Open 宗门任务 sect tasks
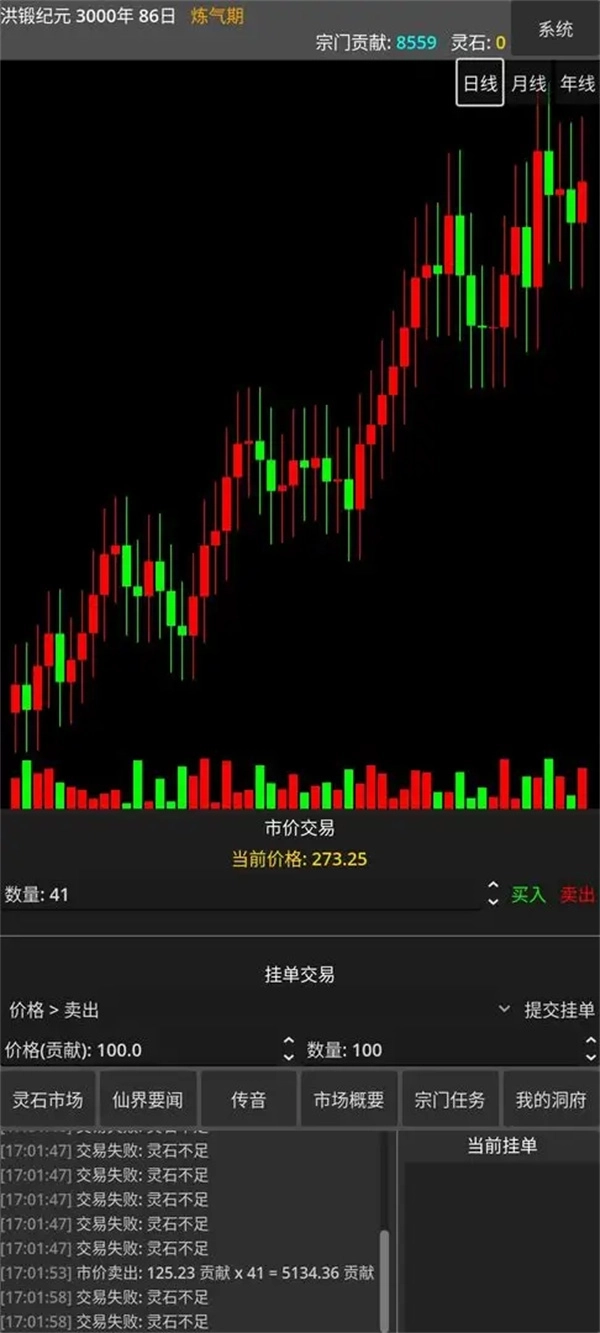The height and width of the screenshot is (1333, 600). pyautogui.click(x=450, y=1100)
